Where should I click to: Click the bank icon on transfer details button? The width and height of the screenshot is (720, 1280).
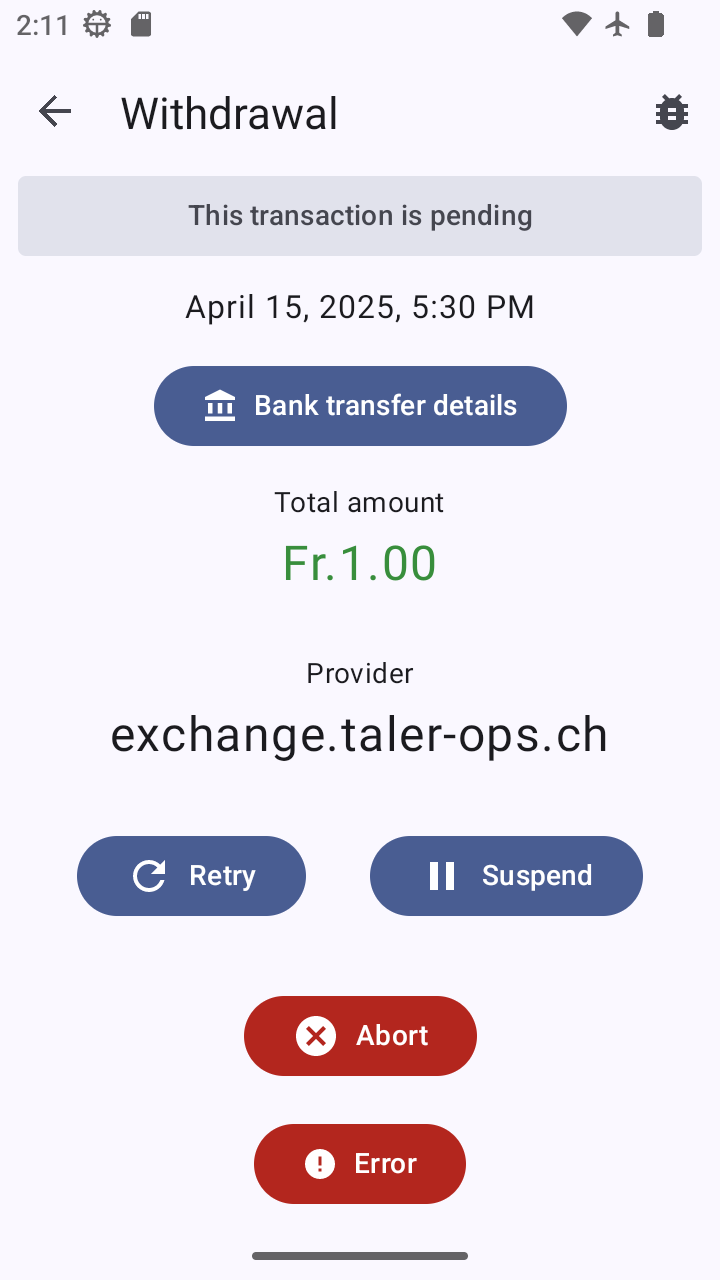[219, 405]
